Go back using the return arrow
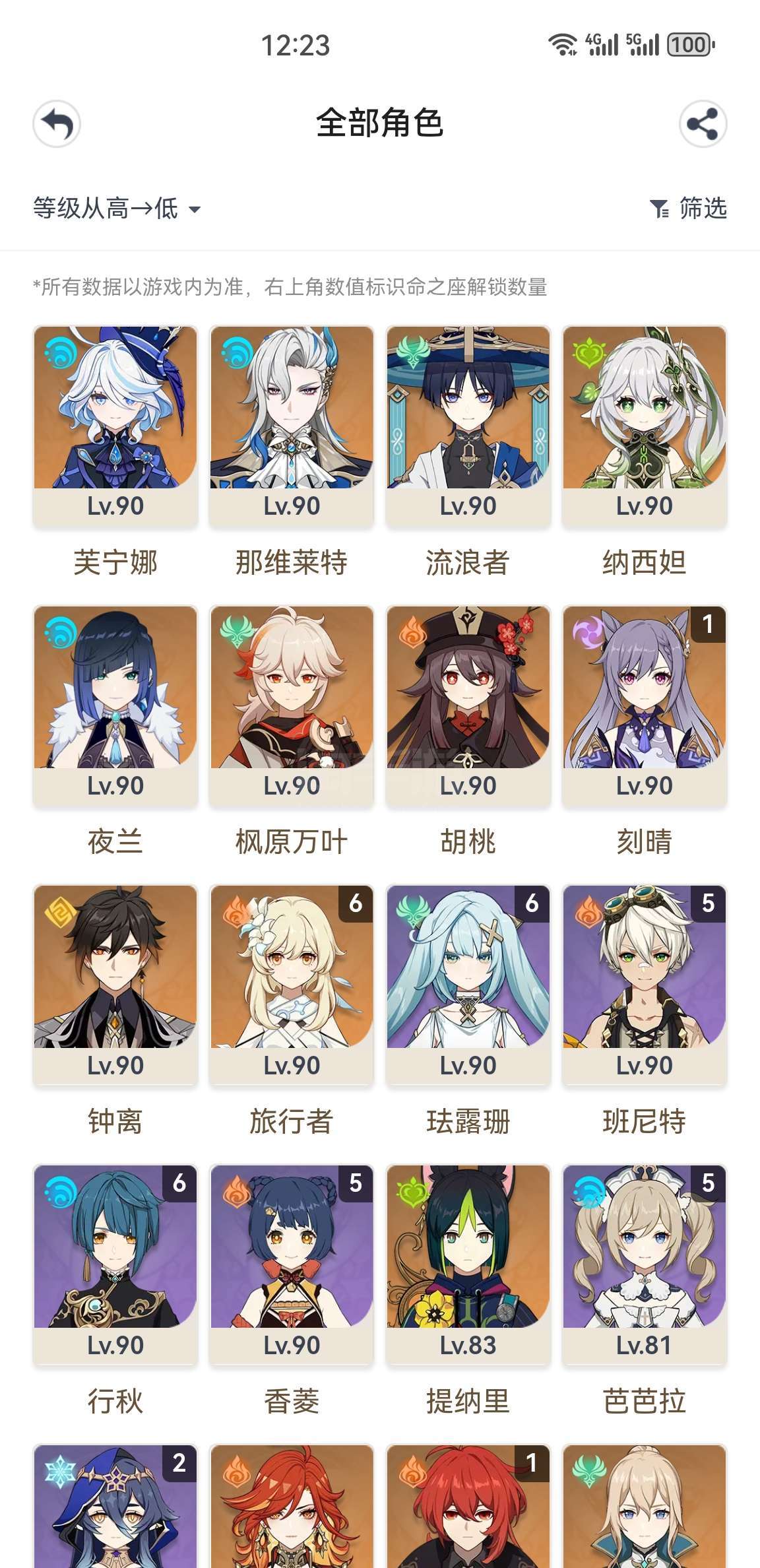The image size is (760, 1568). coord(57,124)
